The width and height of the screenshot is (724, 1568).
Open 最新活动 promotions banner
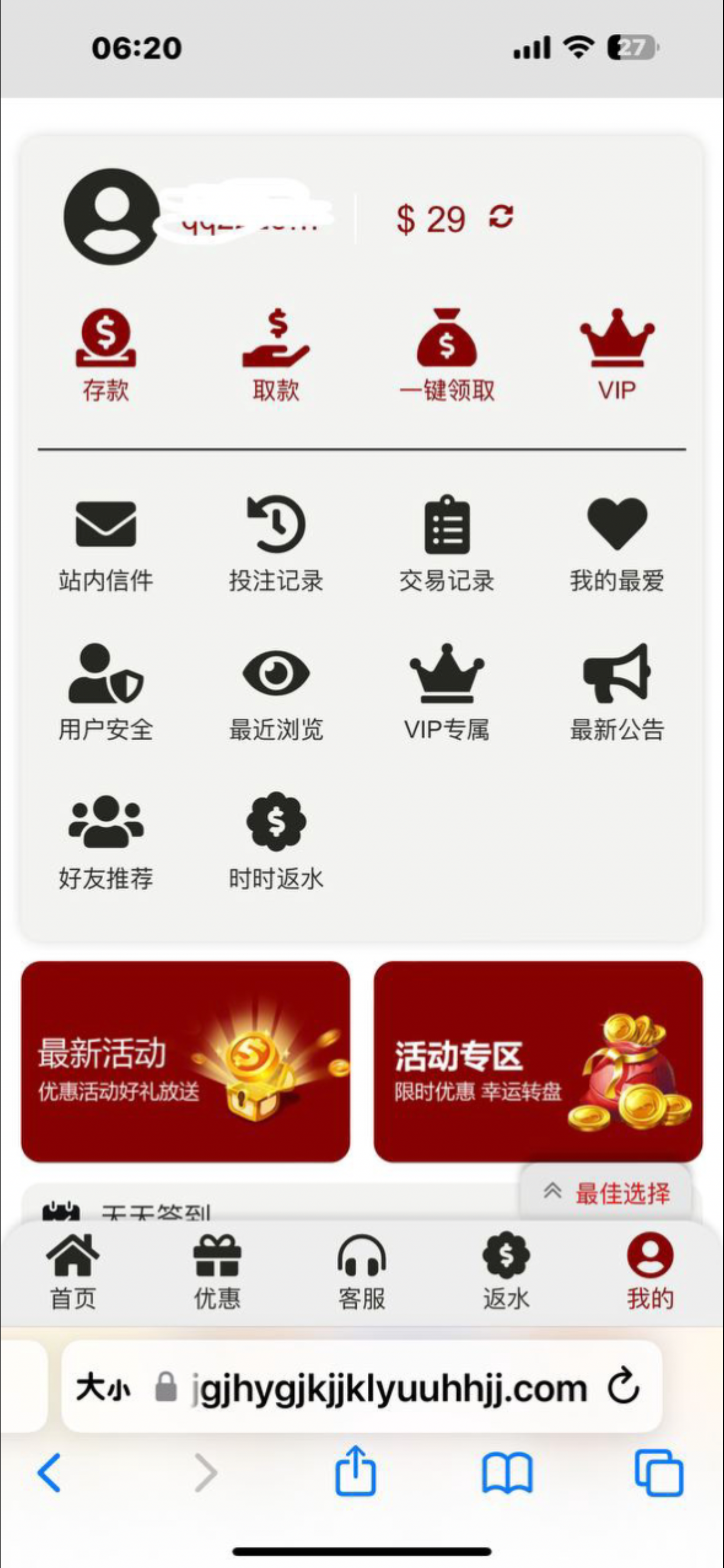[185, 1061]
